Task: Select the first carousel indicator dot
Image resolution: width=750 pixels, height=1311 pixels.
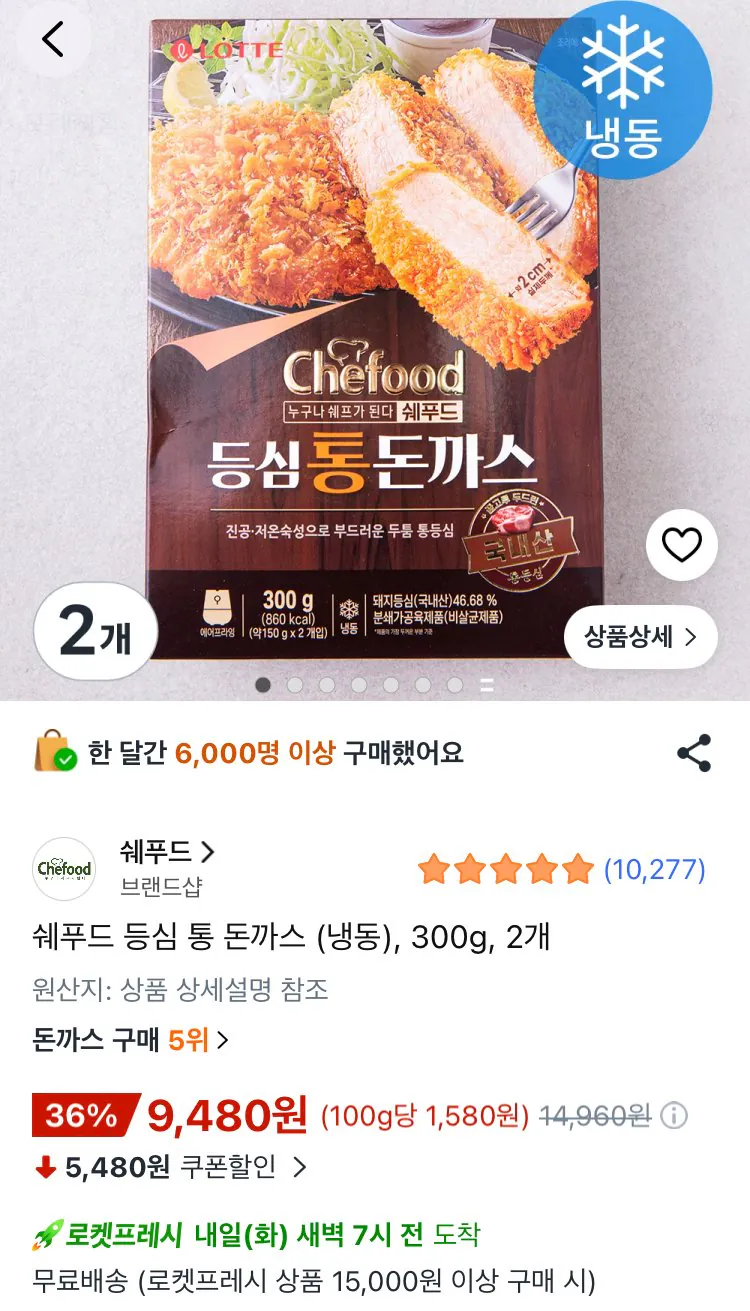Action: (262, 686)
